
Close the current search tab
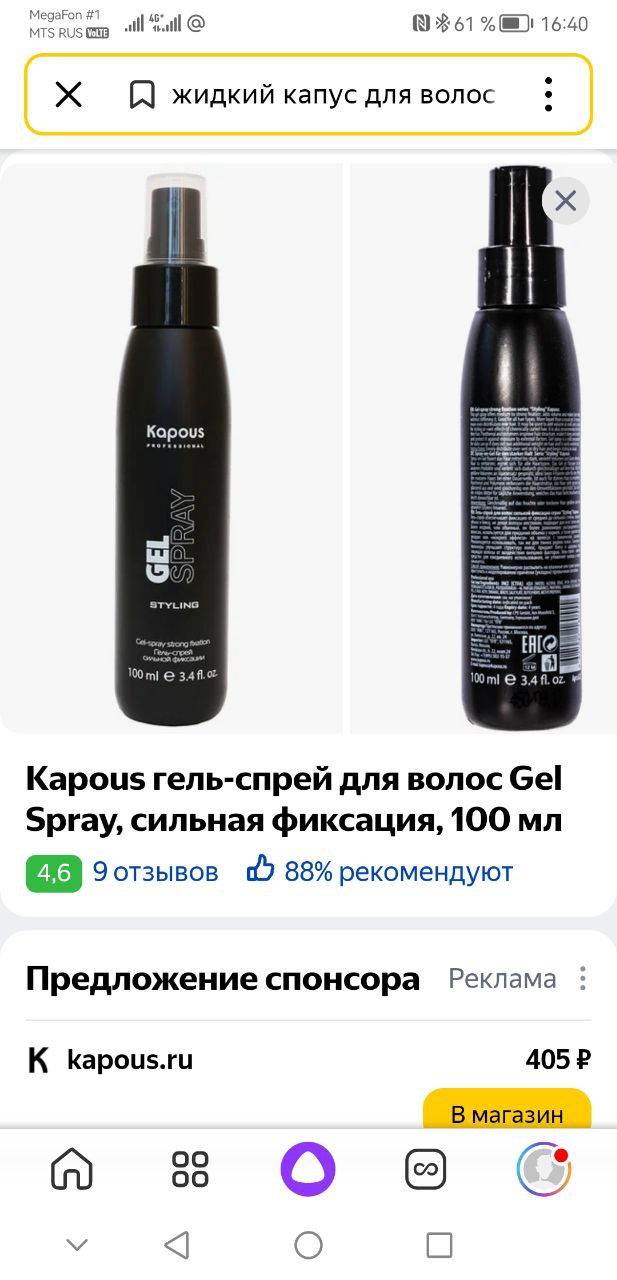68,95
